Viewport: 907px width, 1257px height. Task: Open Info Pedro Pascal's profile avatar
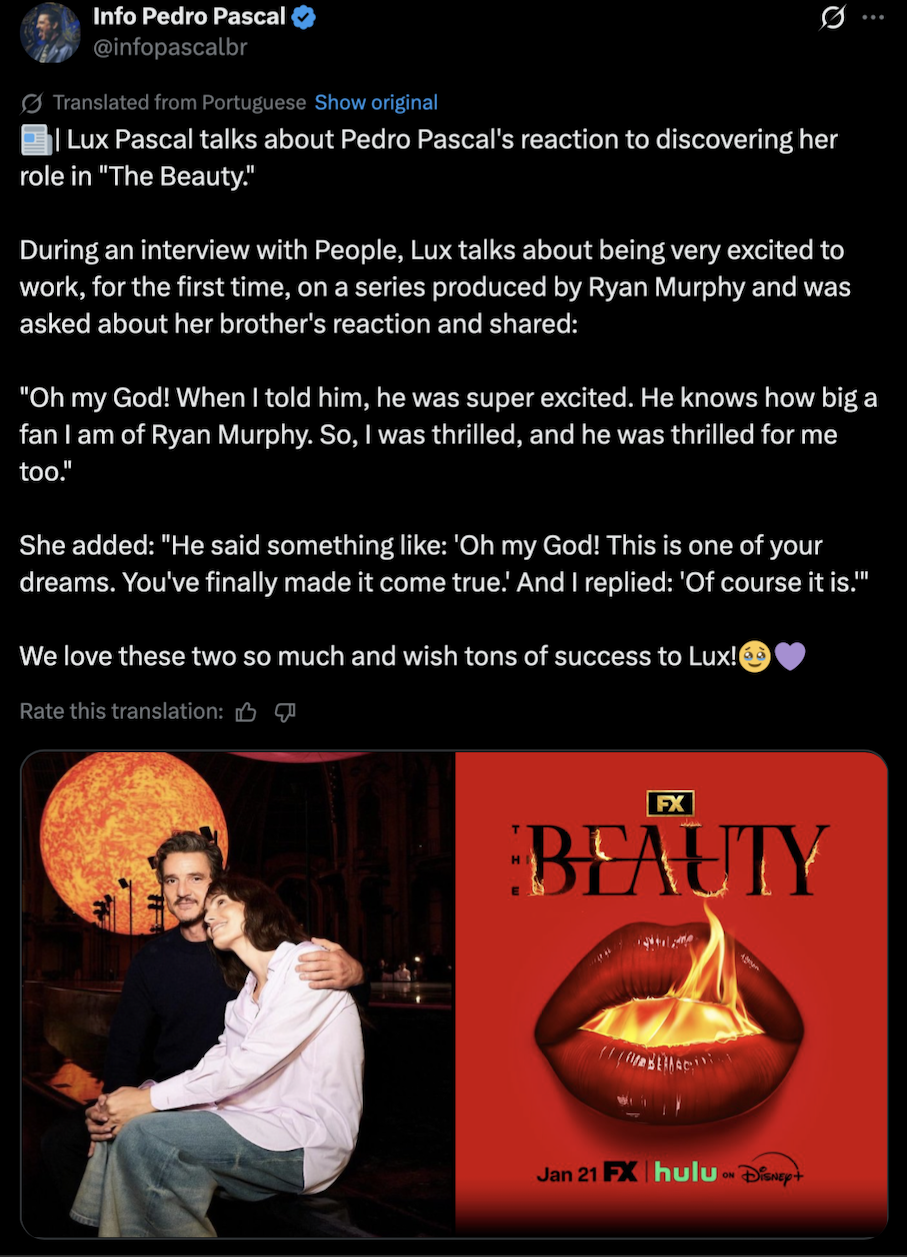[x=49, y=32]
